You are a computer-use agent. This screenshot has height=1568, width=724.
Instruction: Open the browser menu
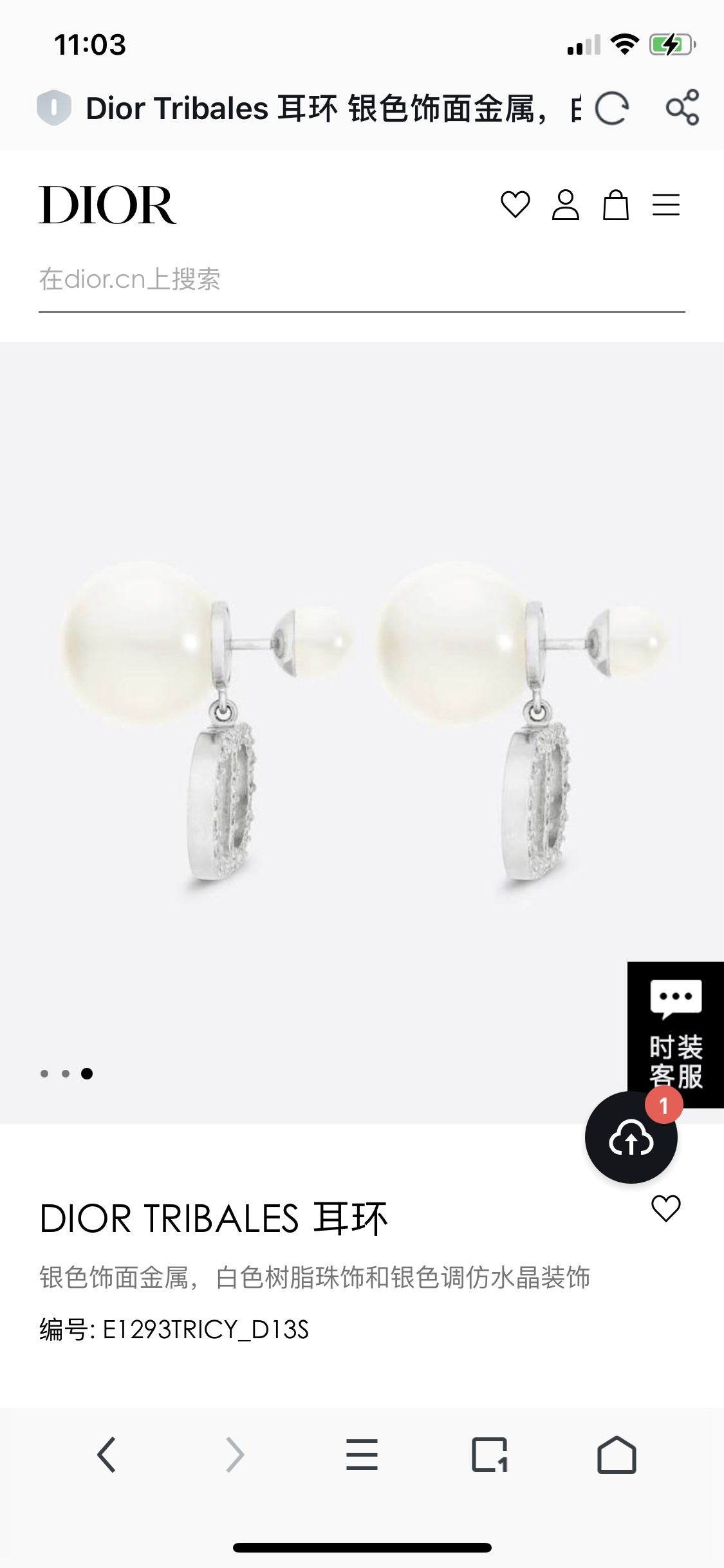(362, 1455)
